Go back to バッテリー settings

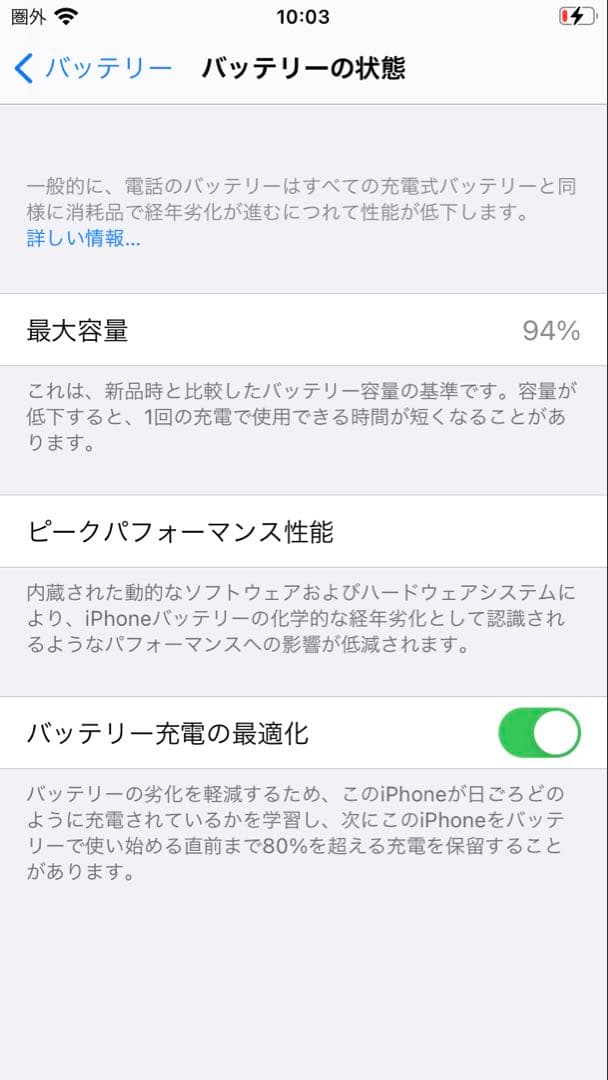93,68
